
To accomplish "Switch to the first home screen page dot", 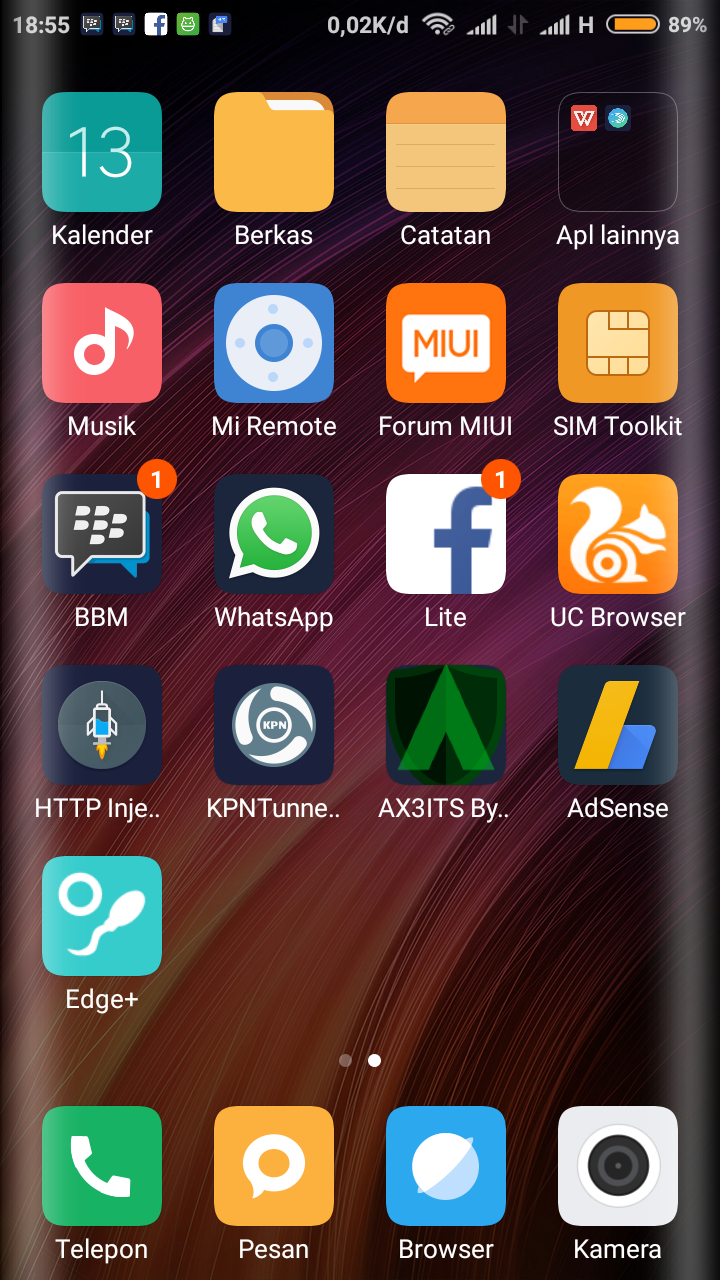I will click(346, 1060).
